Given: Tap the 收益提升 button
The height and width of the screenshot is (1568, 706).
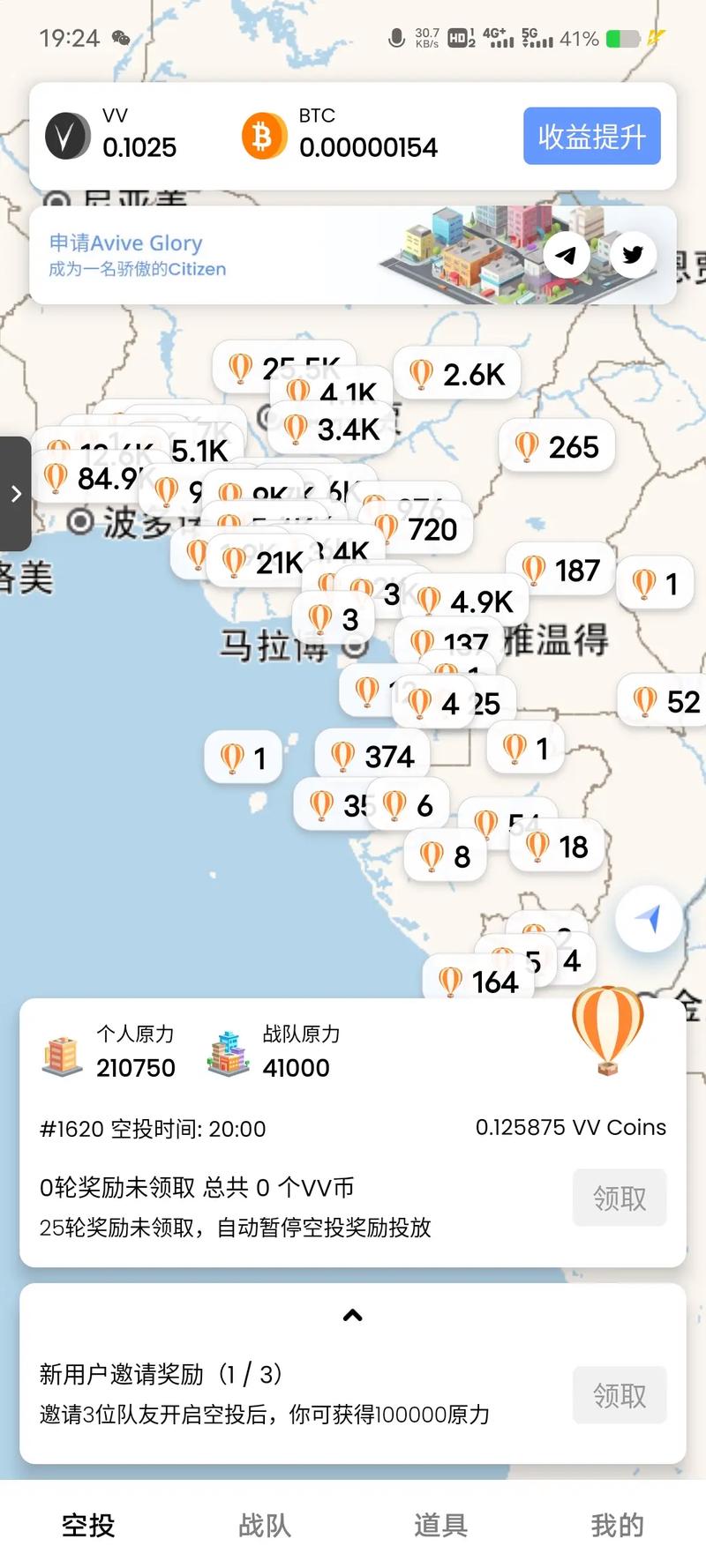Looking at the screenshot, I should pyautogui.click(x=591, y=136).
